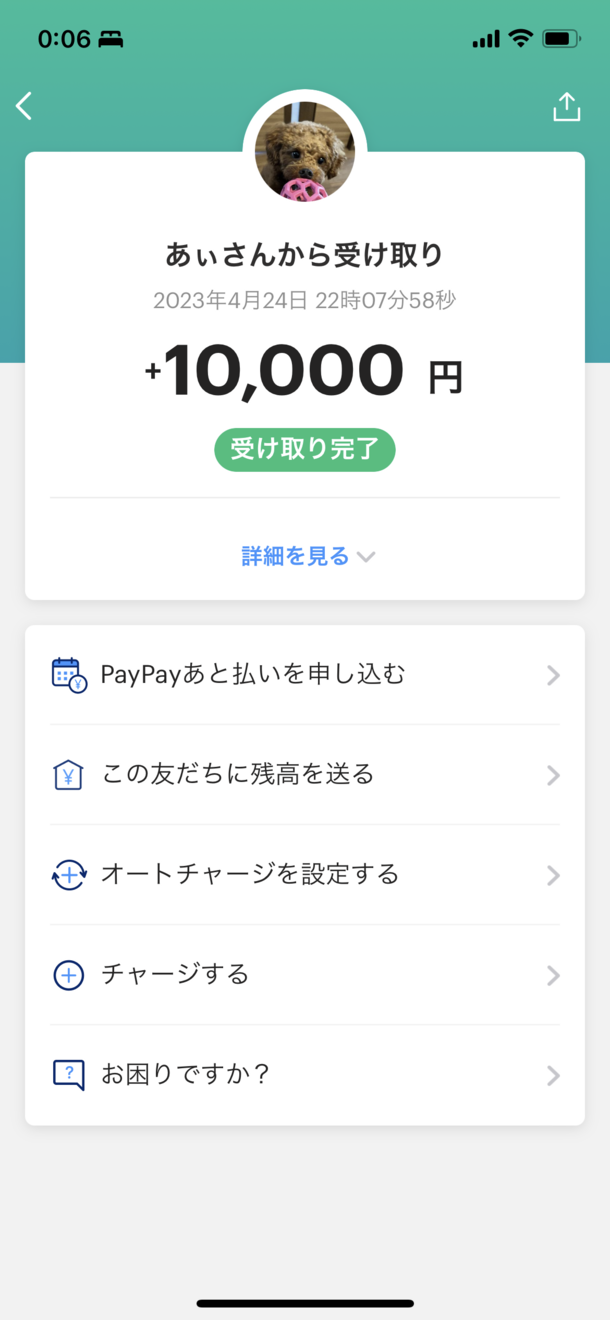
Task: Open PayPayあと払いを申し込む
Action: tap(304, 675)
